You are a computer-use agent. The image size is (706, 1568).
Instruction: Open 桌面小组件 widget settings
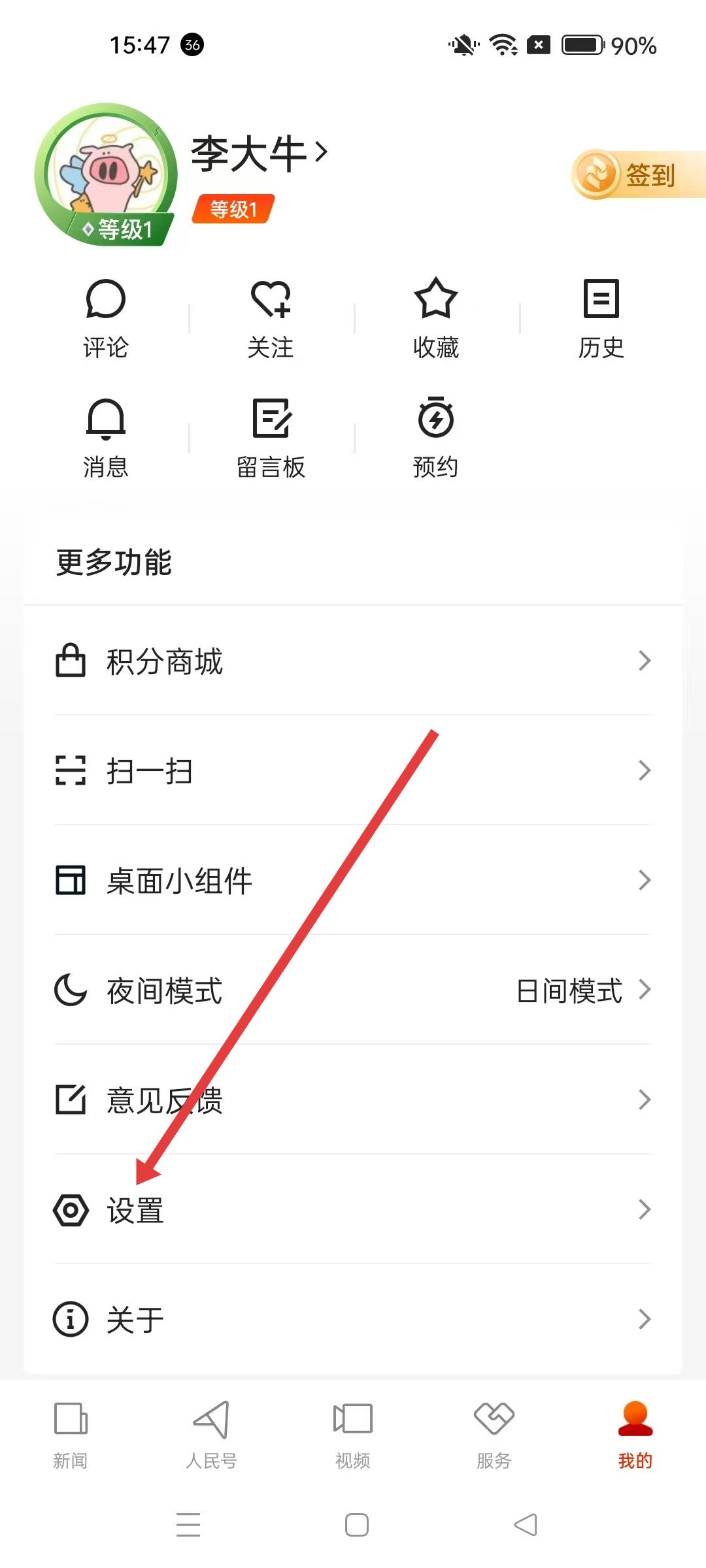coord(353,881)
